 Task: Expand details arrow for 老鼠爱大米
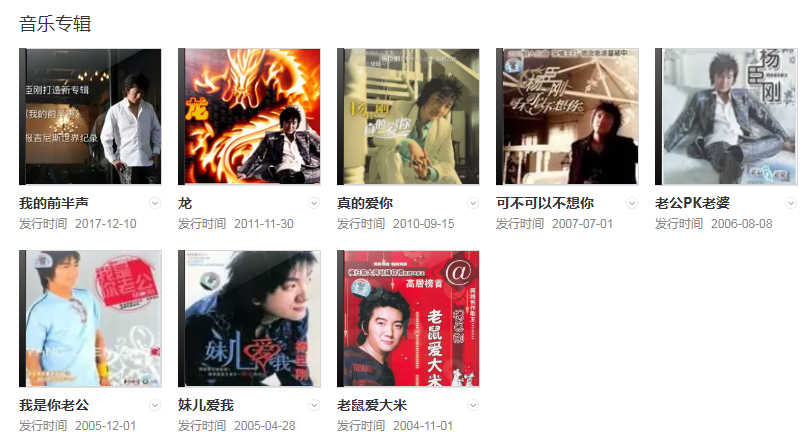click(x=473, y=405)
